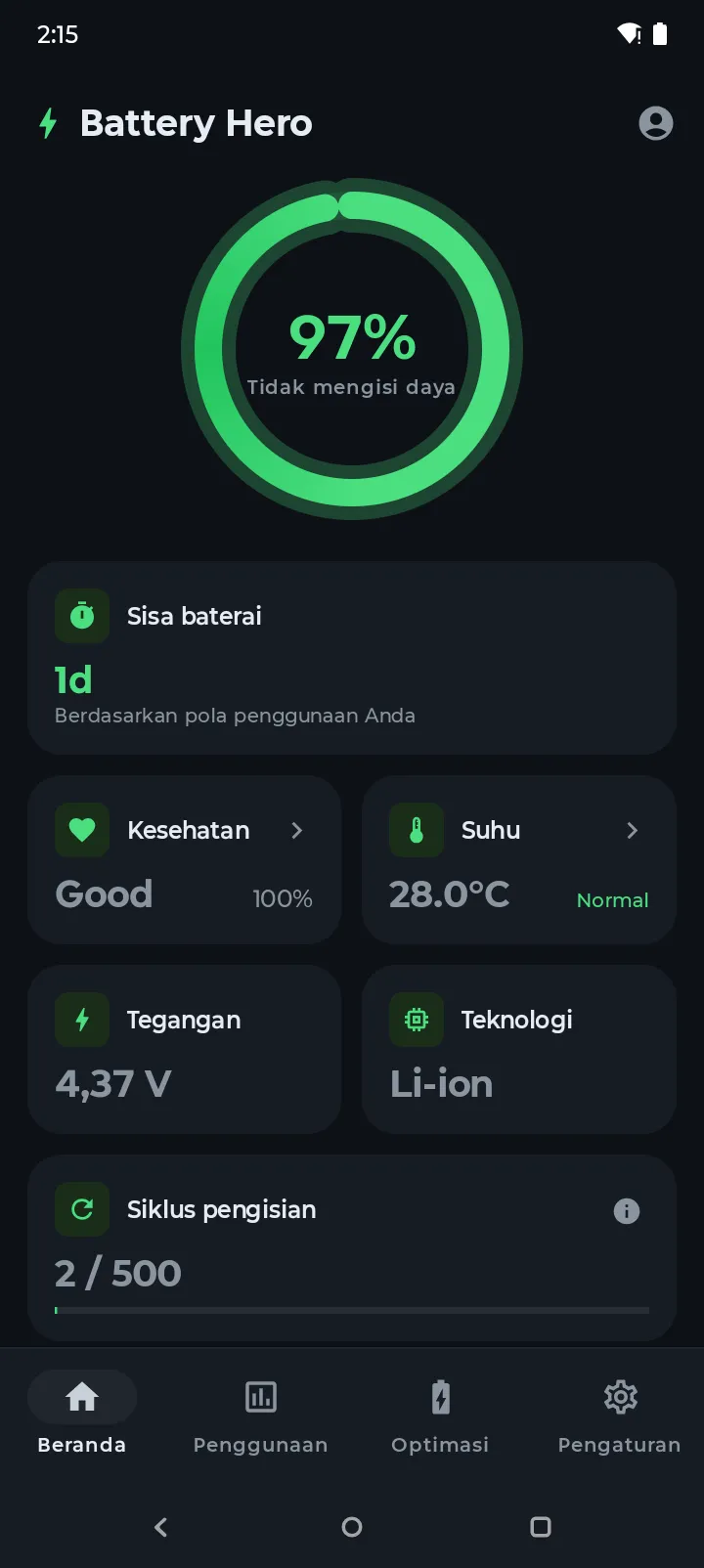Tap the info icon on Siklus pengisian
Viewport: 704px width, 1568px height.
[x=626, y=1211]
